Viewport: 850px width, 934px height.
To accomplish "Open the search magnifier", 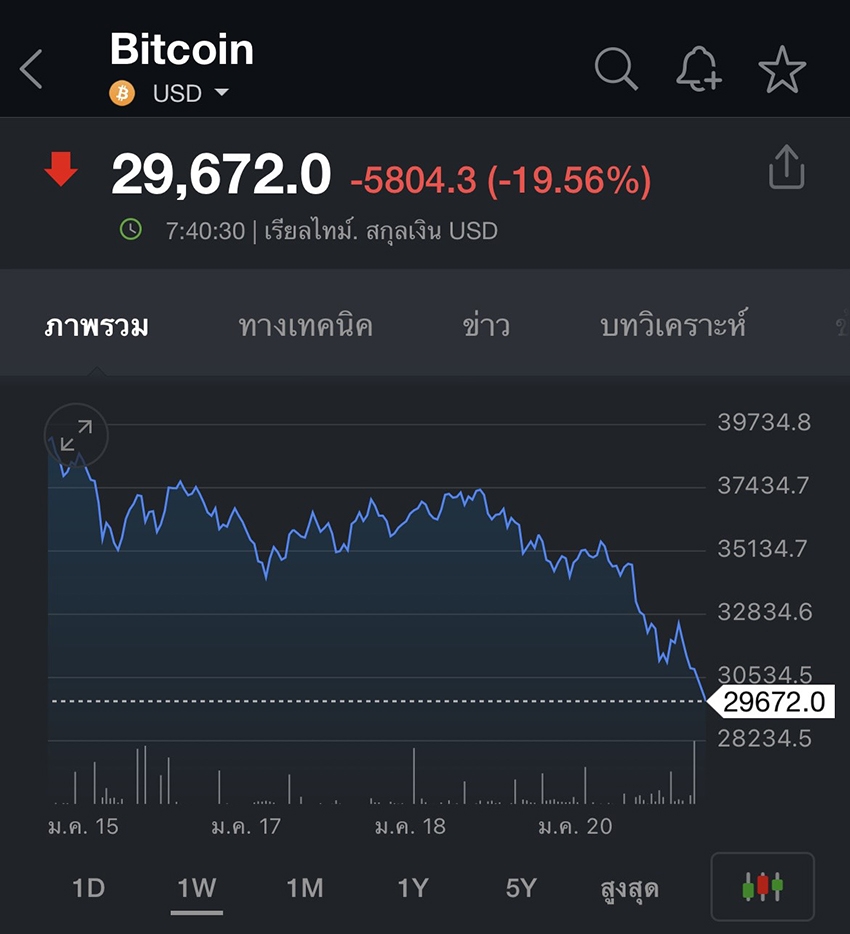I will point(616,70).
